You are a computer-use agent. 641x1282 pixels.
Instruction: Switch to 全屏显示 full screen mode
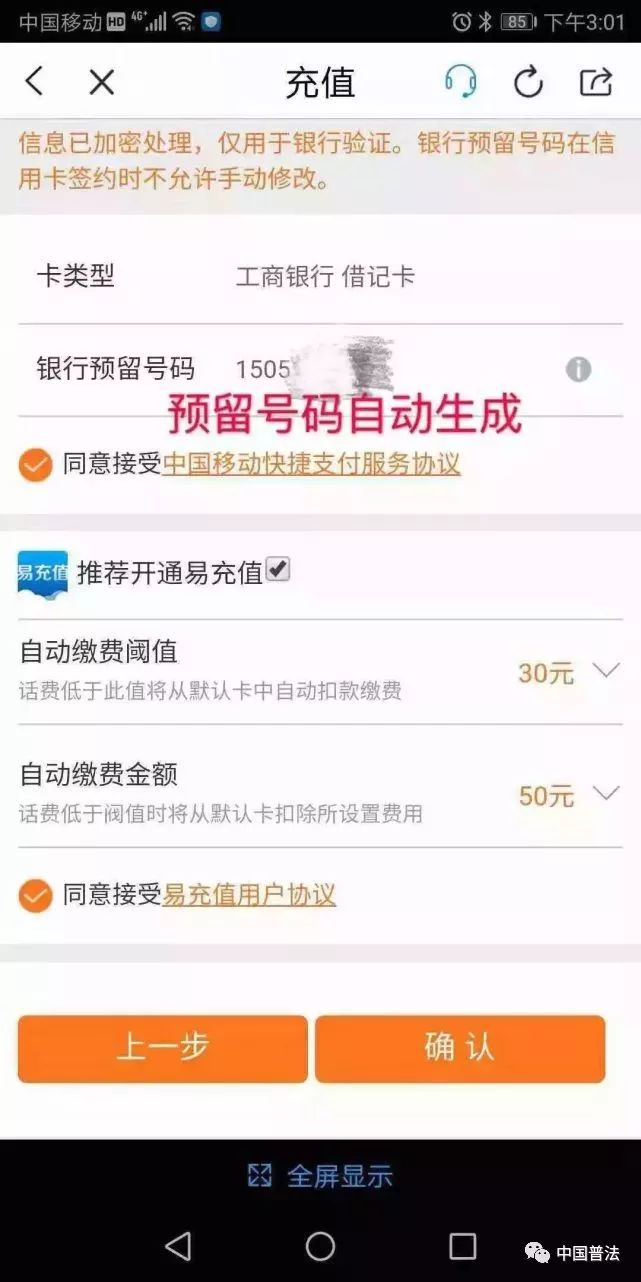(x=320, y=1176)
